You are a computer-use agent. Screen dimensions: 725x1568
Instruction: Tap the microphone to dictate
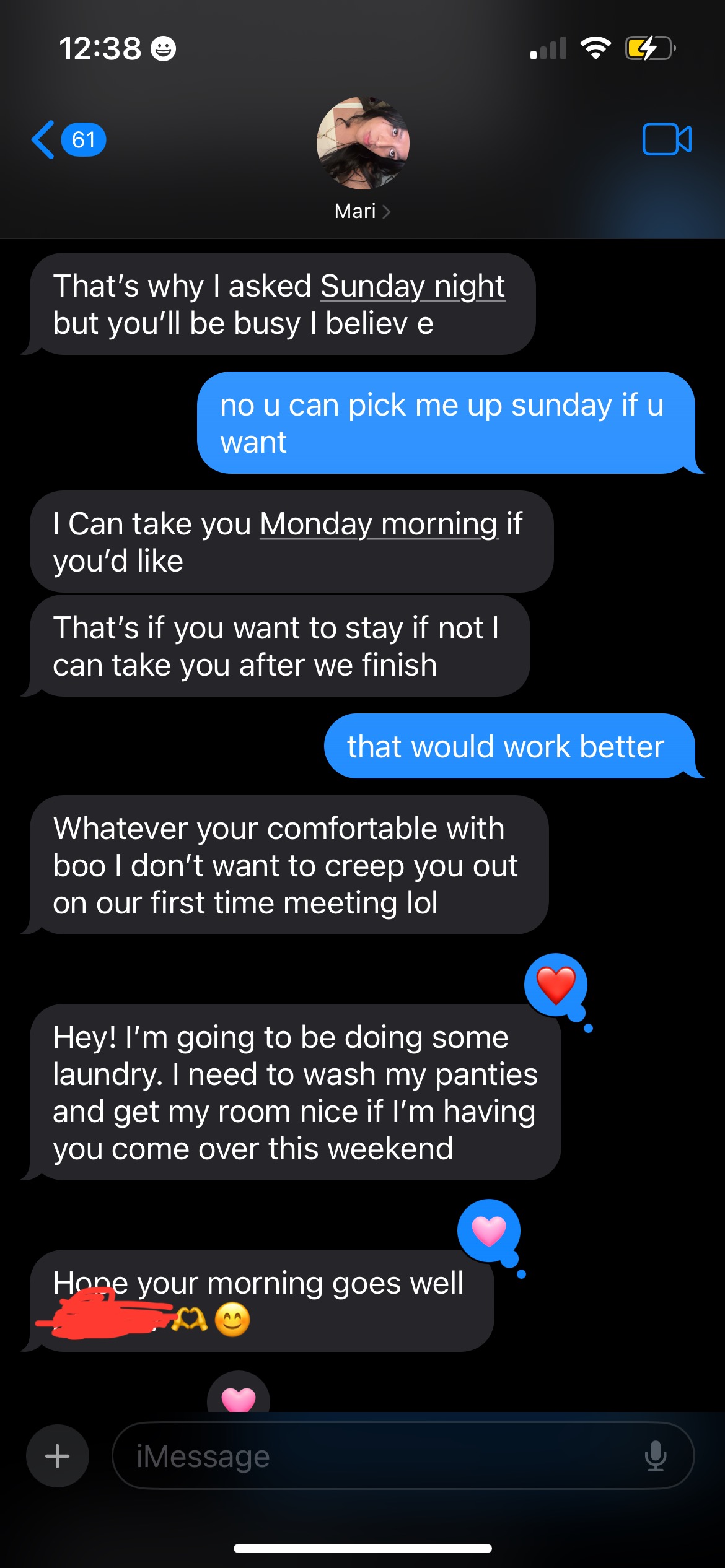(x=656, y=1456)
